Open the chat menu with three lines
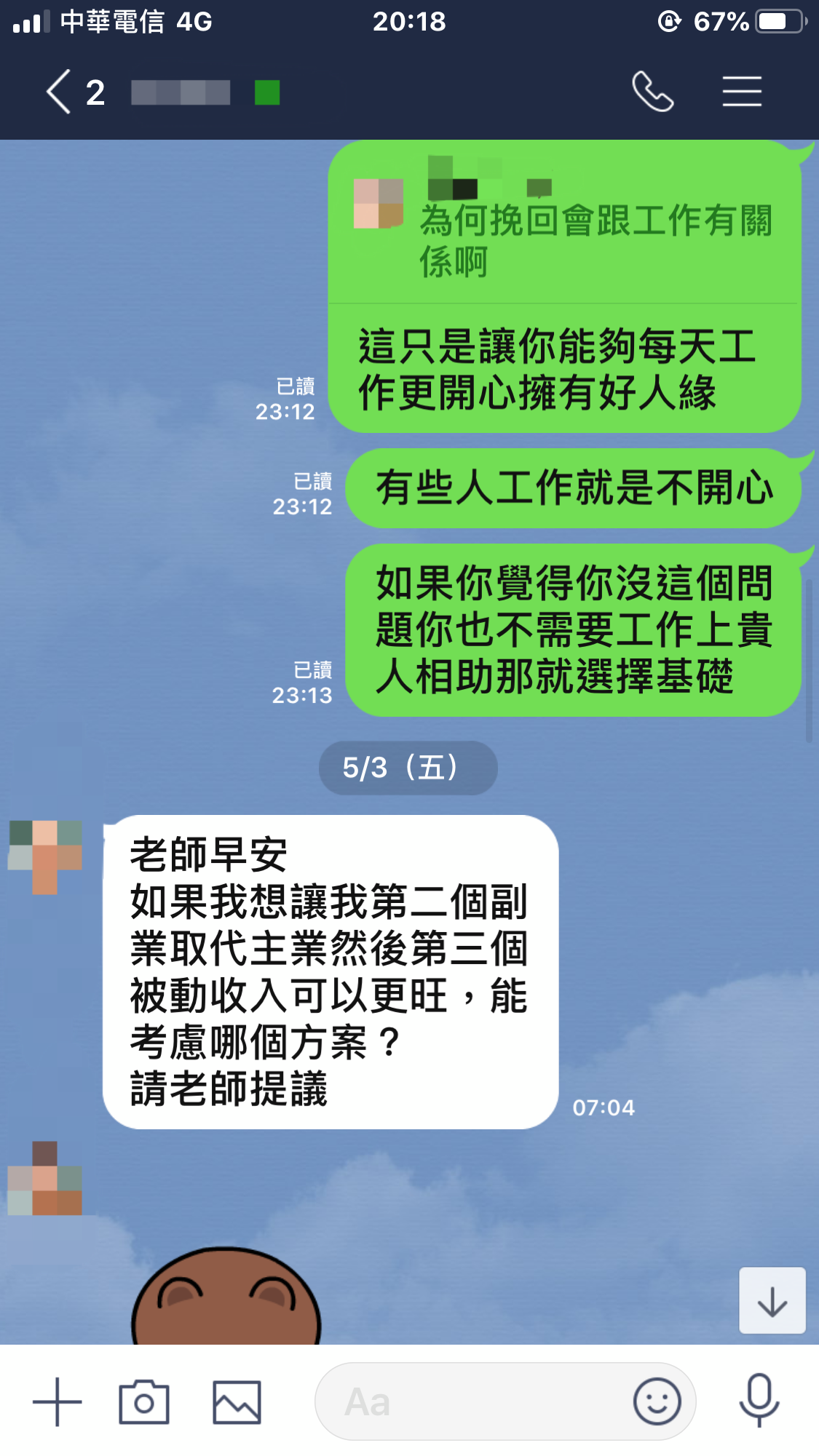This screenshot has height=1456, width=819. coord(742,92)
